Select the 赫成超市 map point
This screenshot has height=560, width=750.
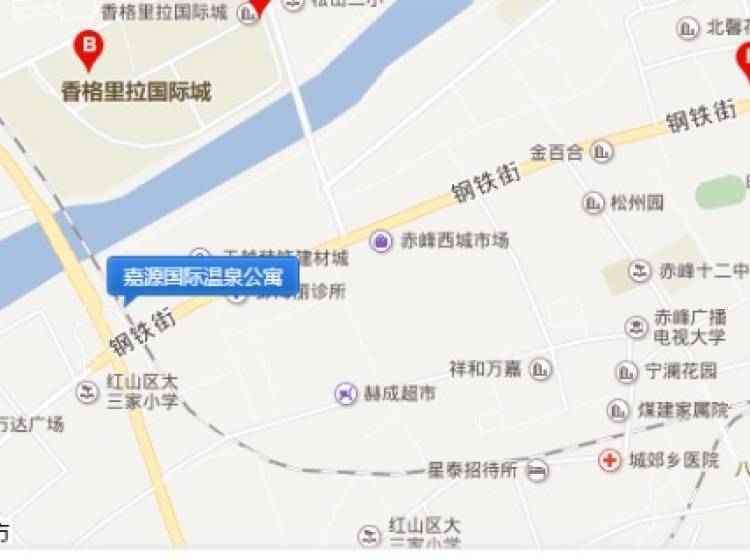[346, 394]
